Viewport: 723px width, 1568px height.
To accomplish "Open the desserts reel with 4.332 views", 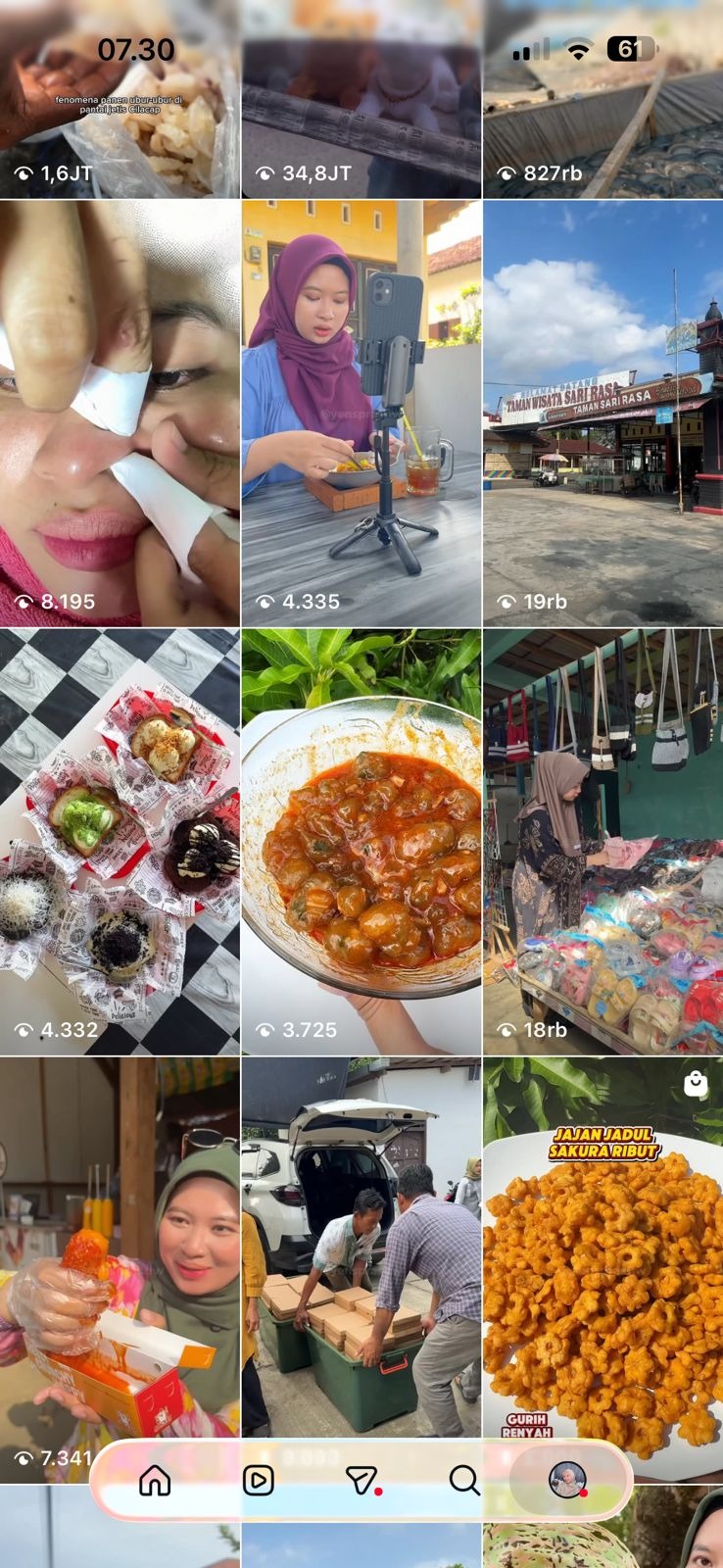I will pyautogui.click(x=120, y=842).
